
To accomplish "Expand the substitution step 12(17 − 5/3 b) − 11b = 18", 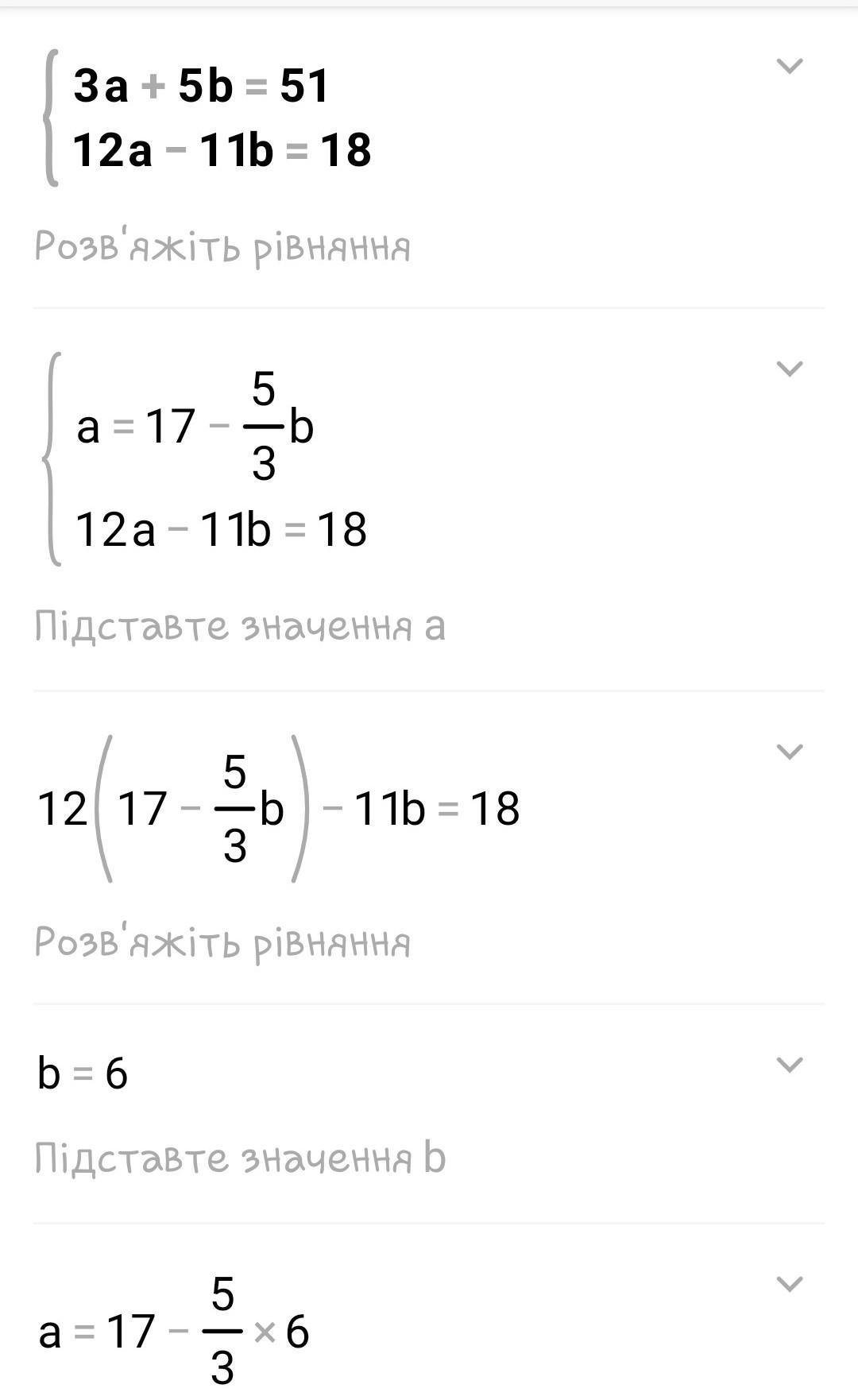I will [x=789, y=752].
